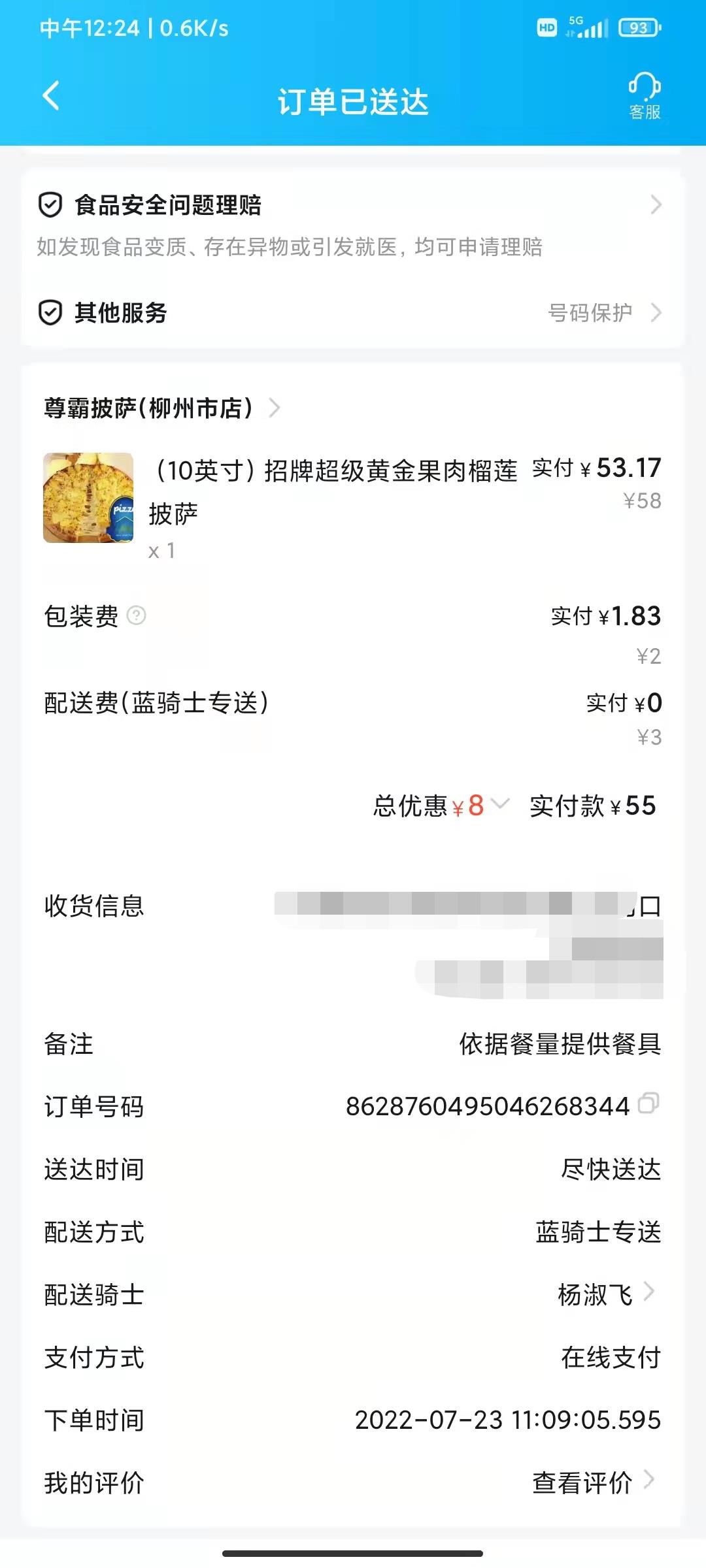Open the 尊霸披萨(柳州市店) shop page
Screen dimensions: 706x1568
(x=162, y=408)
